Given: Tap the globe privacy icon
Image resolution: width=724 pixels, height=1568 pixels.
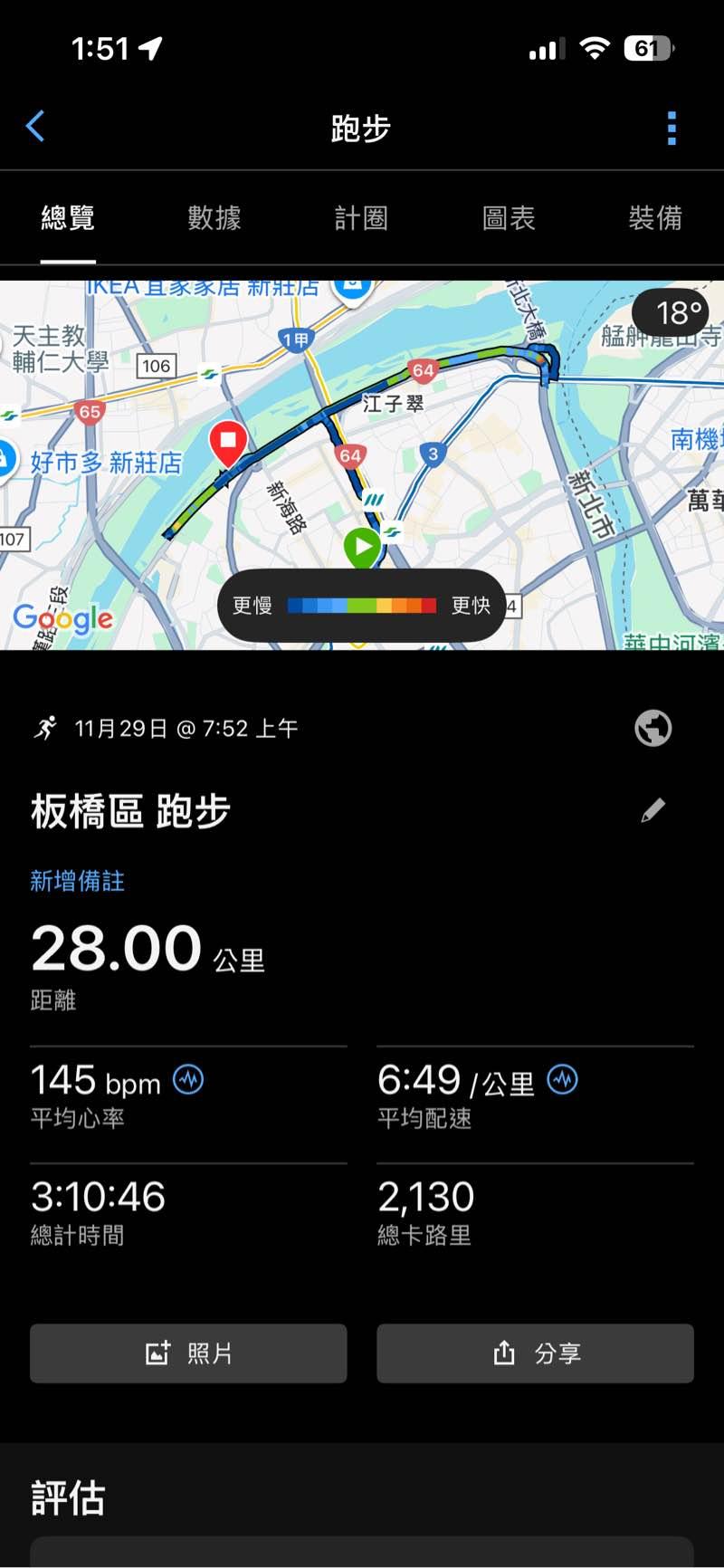Looking at the screenshot, I should 653,728.
